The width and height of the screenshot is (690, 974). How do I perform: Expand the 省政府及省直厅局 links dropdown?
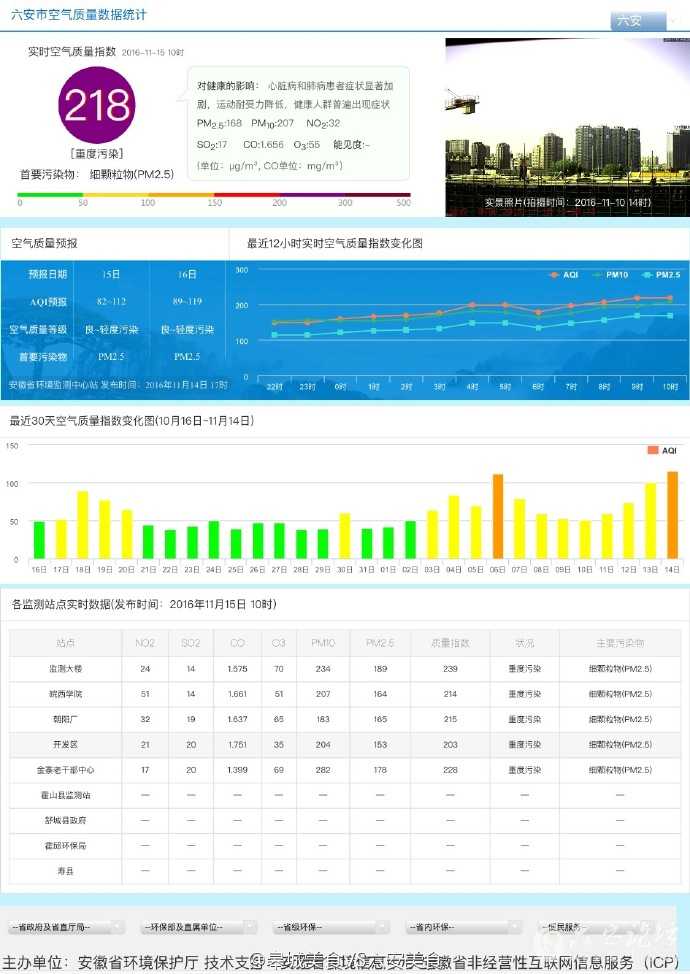65,927
